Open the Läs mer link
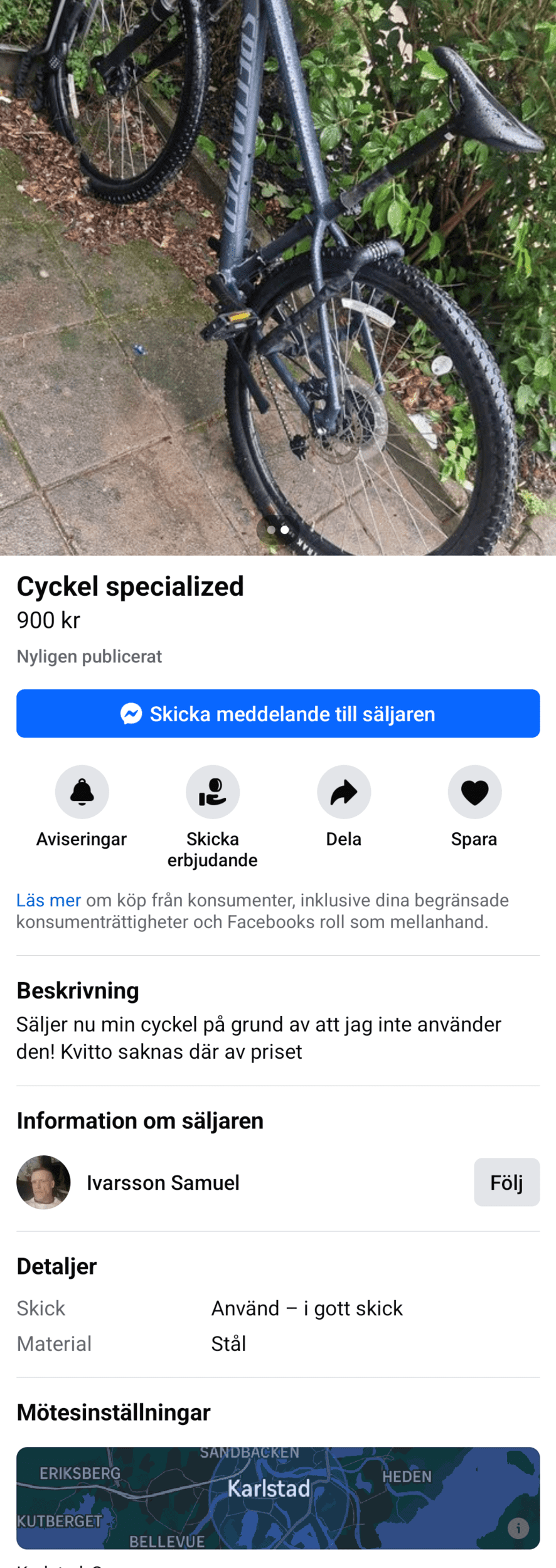 coord(48,900)
